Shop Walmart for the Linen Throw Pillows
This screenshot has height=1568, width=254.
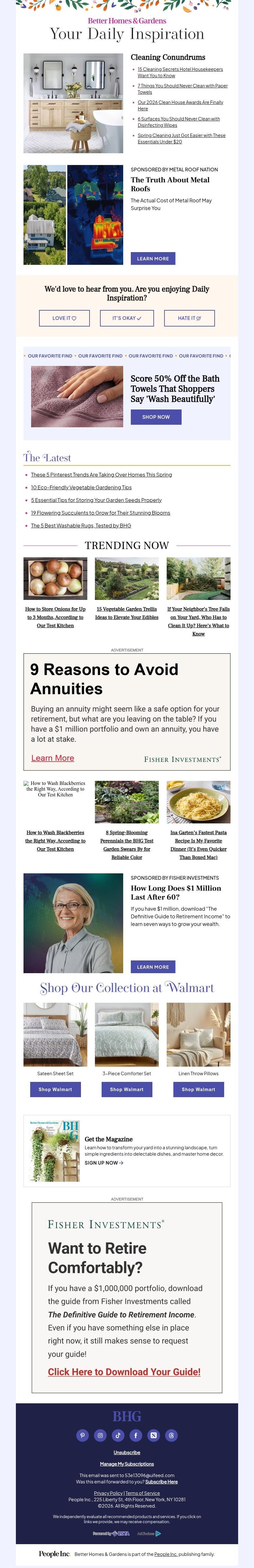[198, 1090]
